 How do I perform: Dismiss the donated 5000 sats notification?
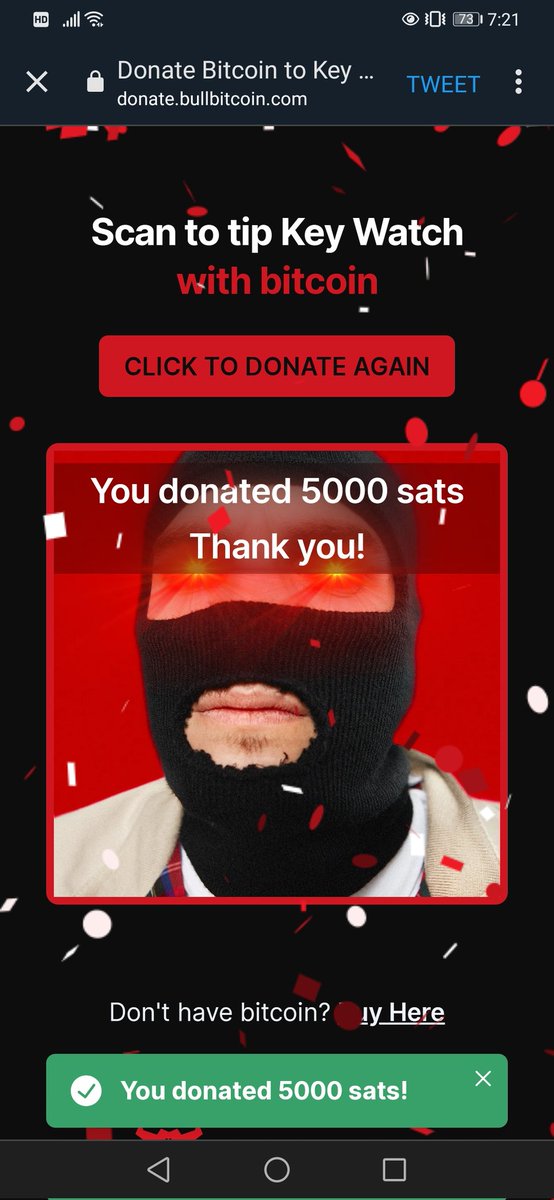coord(484,1078)
